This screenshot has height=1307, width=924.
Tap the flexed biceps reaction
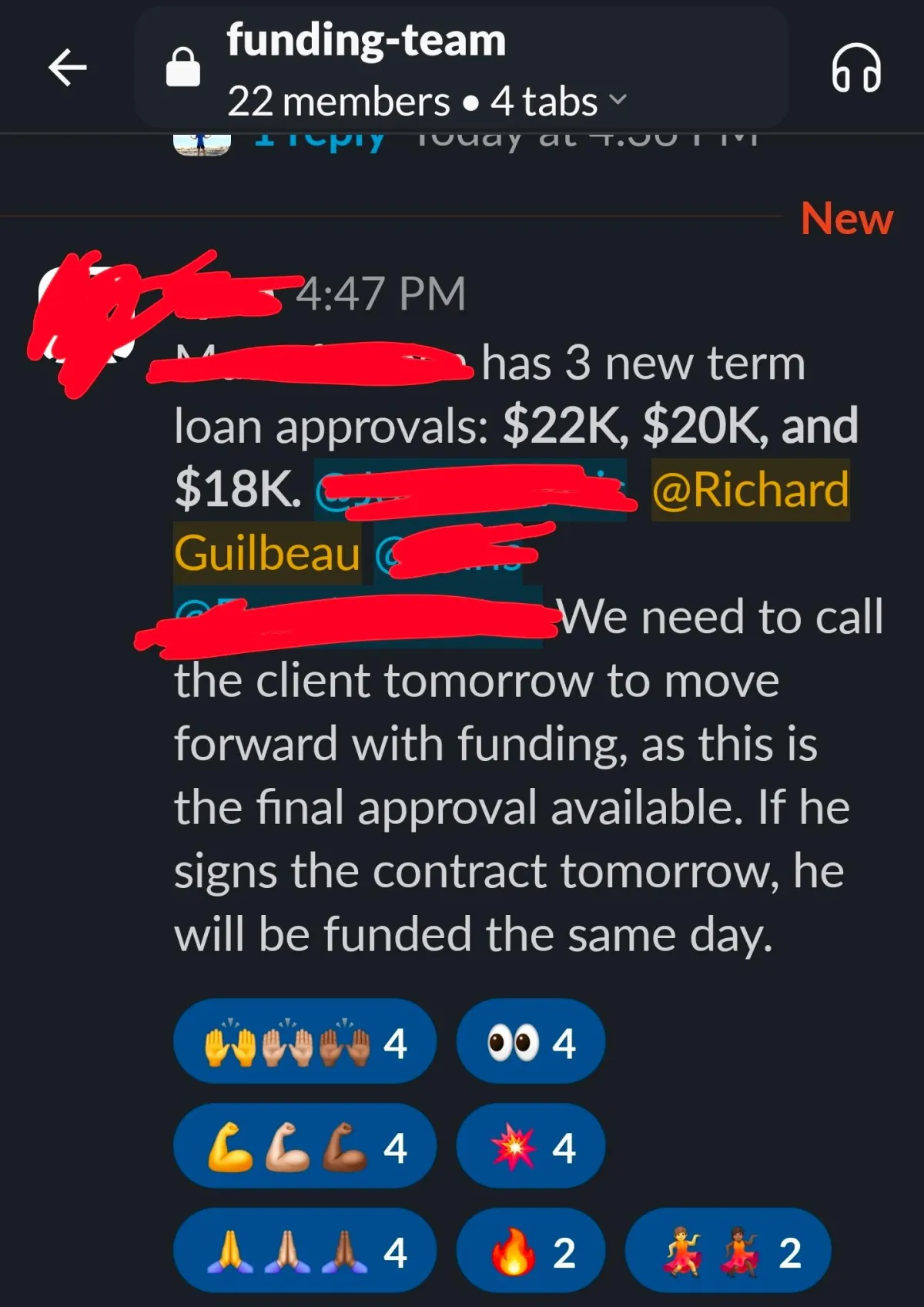[304, 1147]
